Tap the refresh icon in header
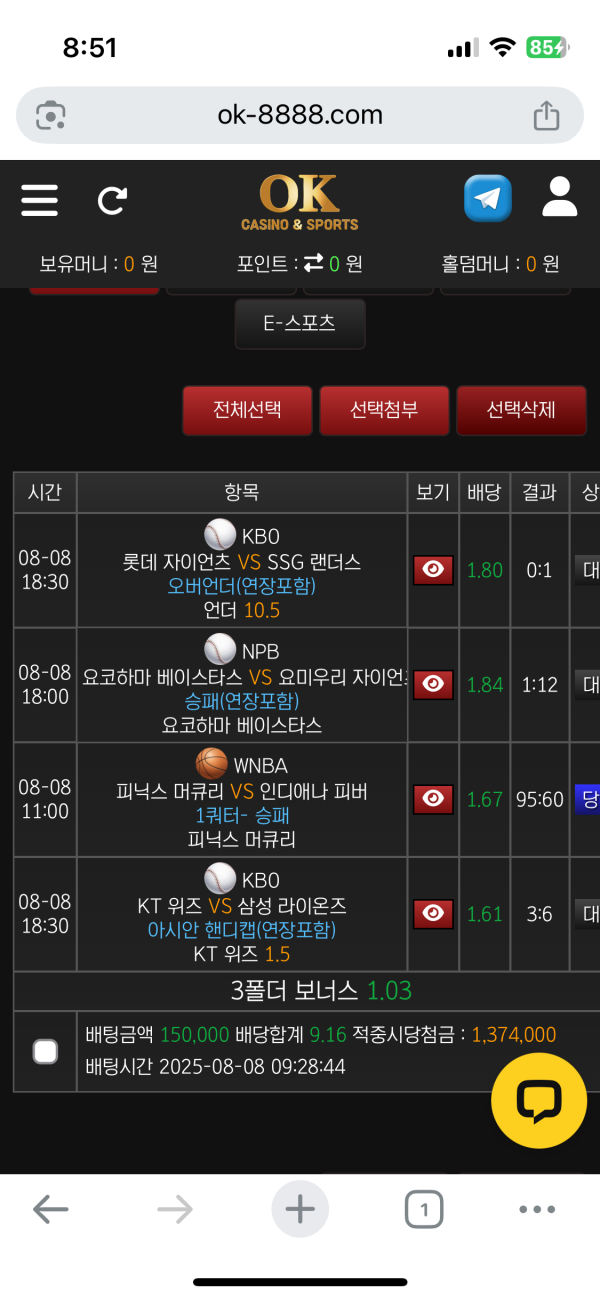Screen dimensions: 600x1299 point(111,201)
